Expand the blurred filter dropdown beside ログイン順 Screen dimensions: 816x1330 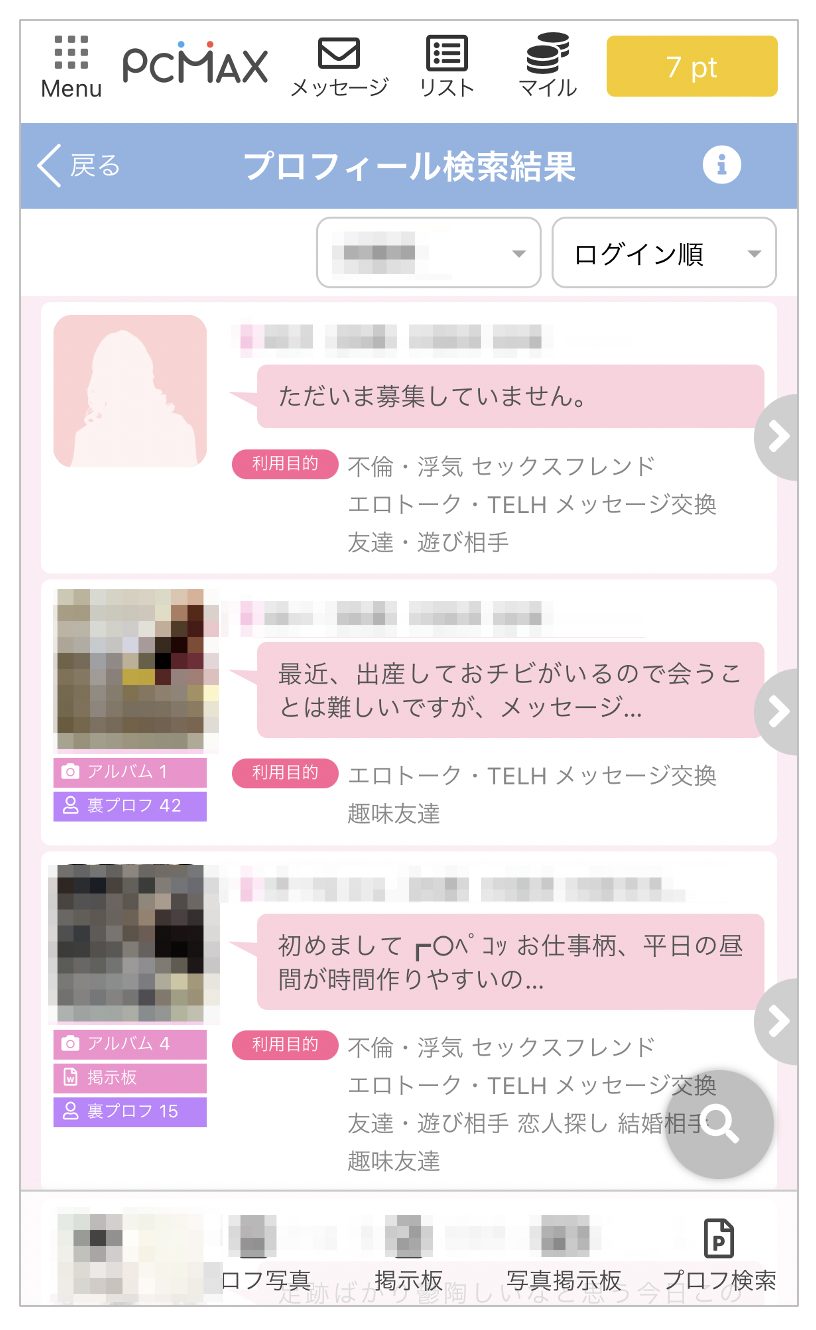coord(428,253)
